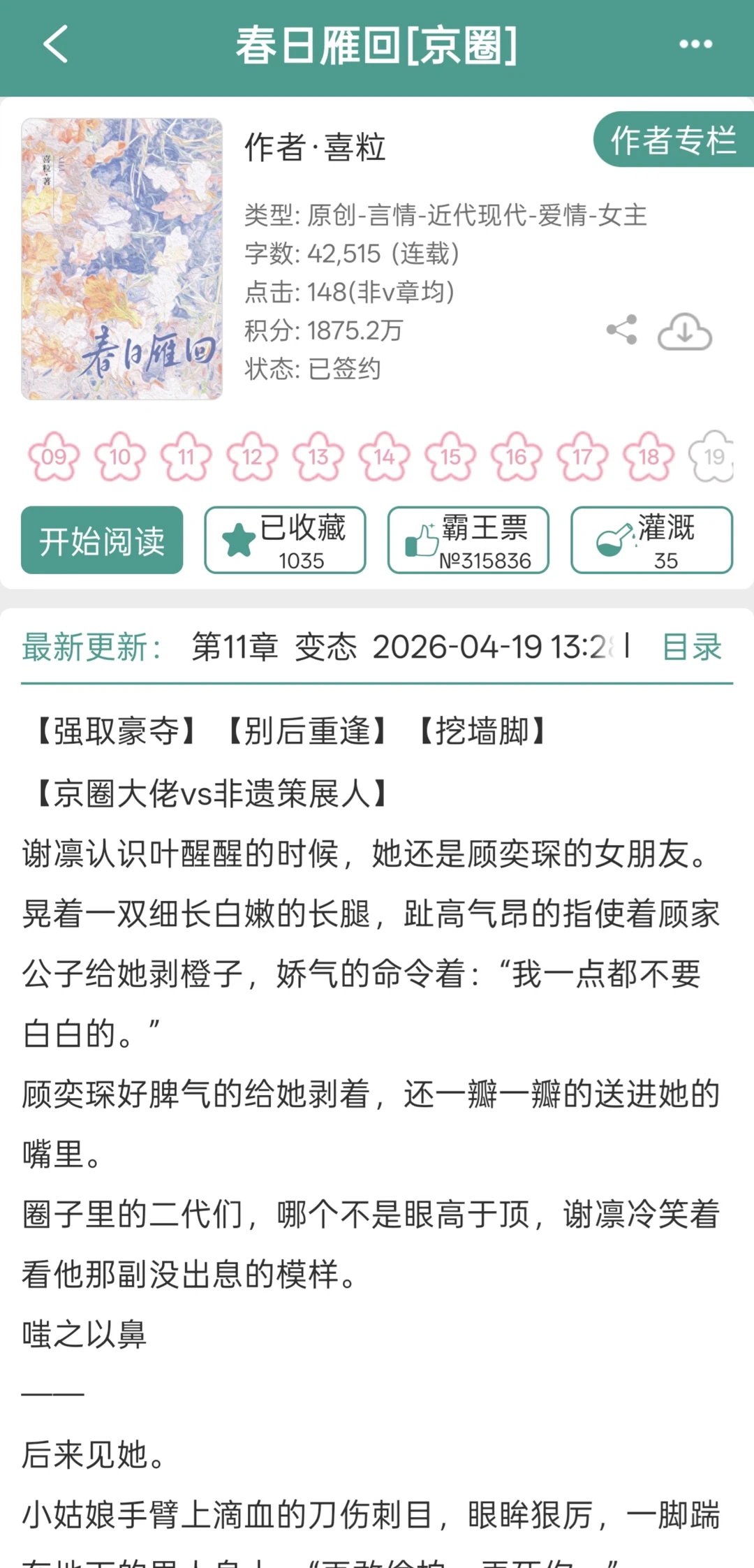Tap the title 春日雁回[京圈] in header

tap(377, 47)
